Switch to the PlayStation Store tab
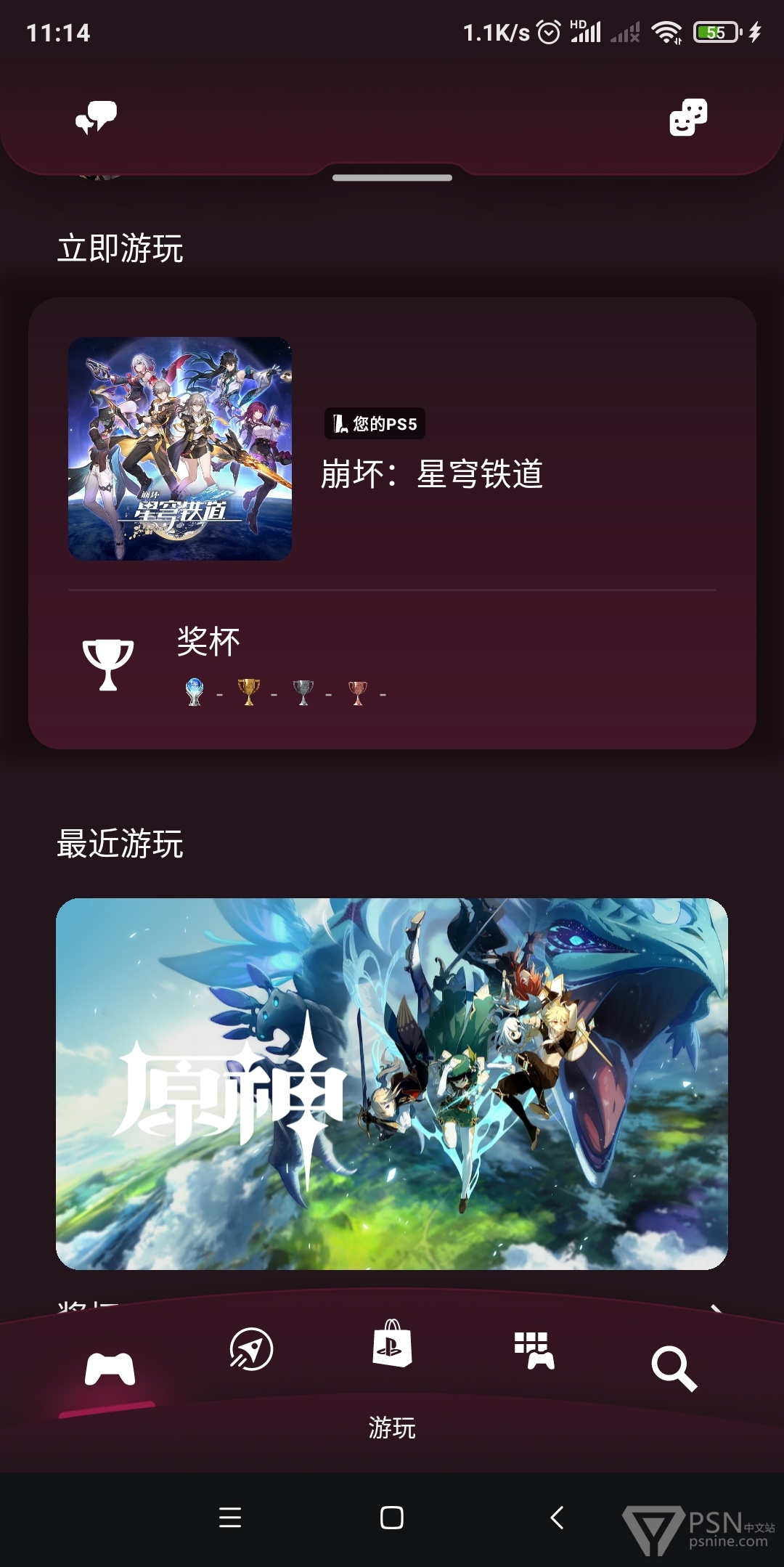 pyautogui.click(x=392, y=1343)
